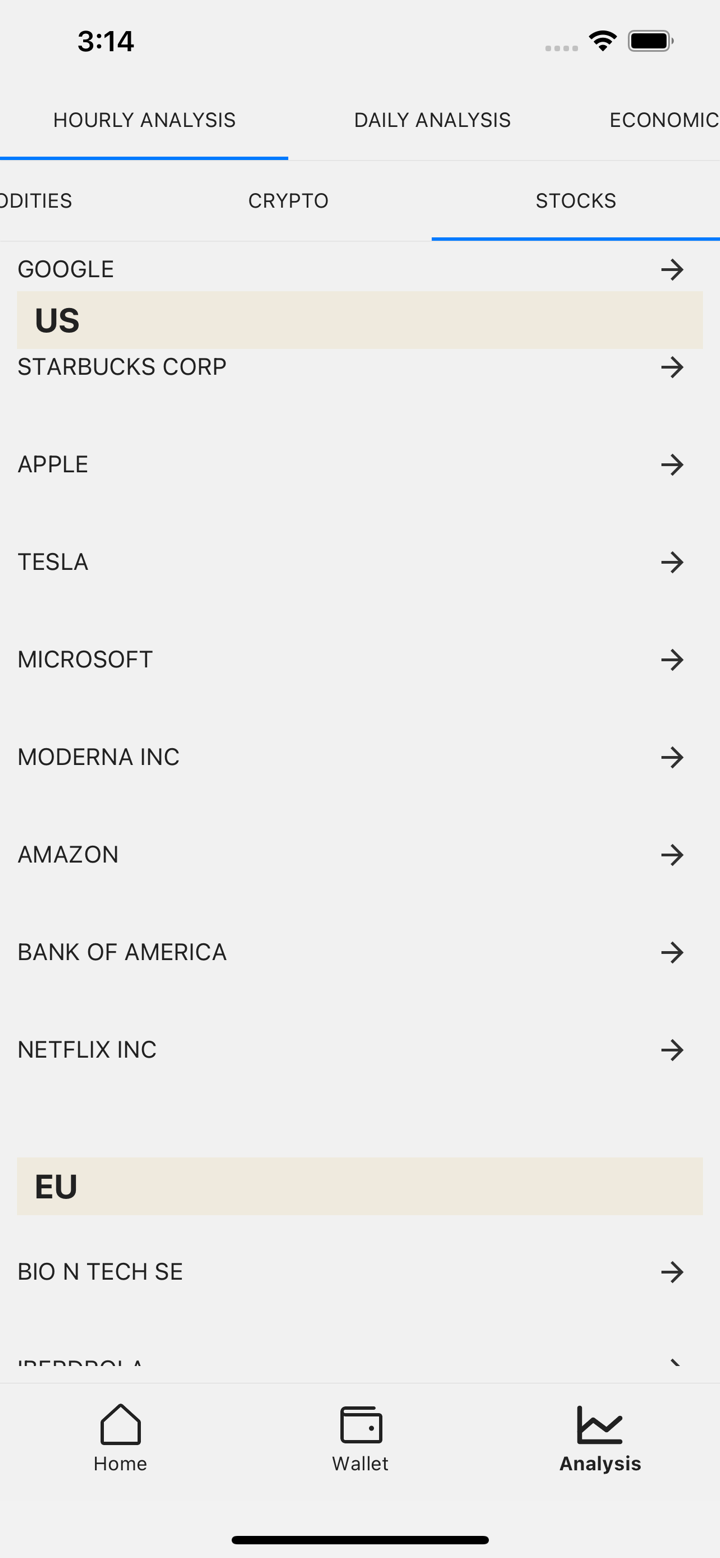Viewport: 720px width, 1558px height.
Task: Open the CRYPTO tab
Action: coord(288,200)
